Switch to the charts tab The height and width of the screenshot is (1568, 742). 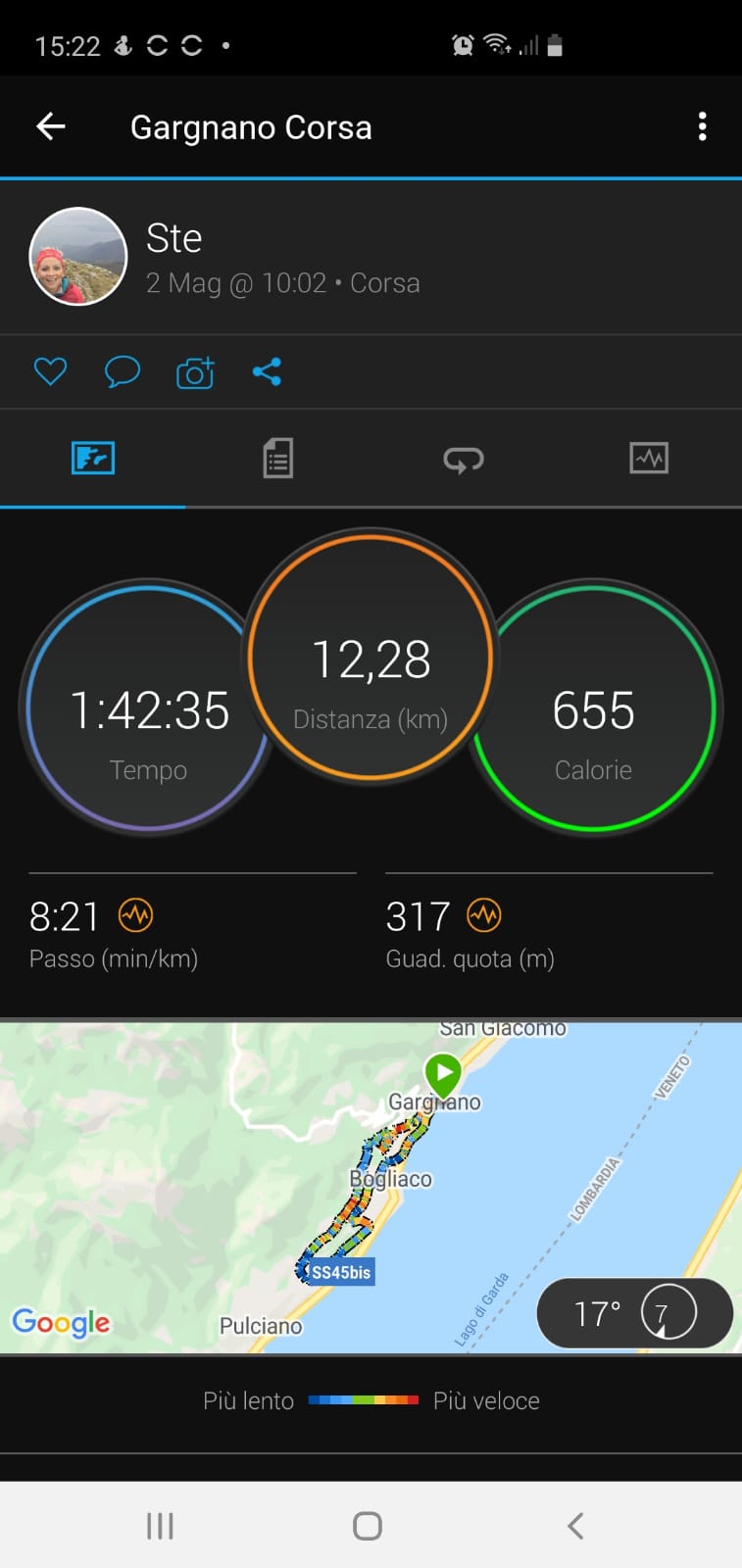pos(649,458)
